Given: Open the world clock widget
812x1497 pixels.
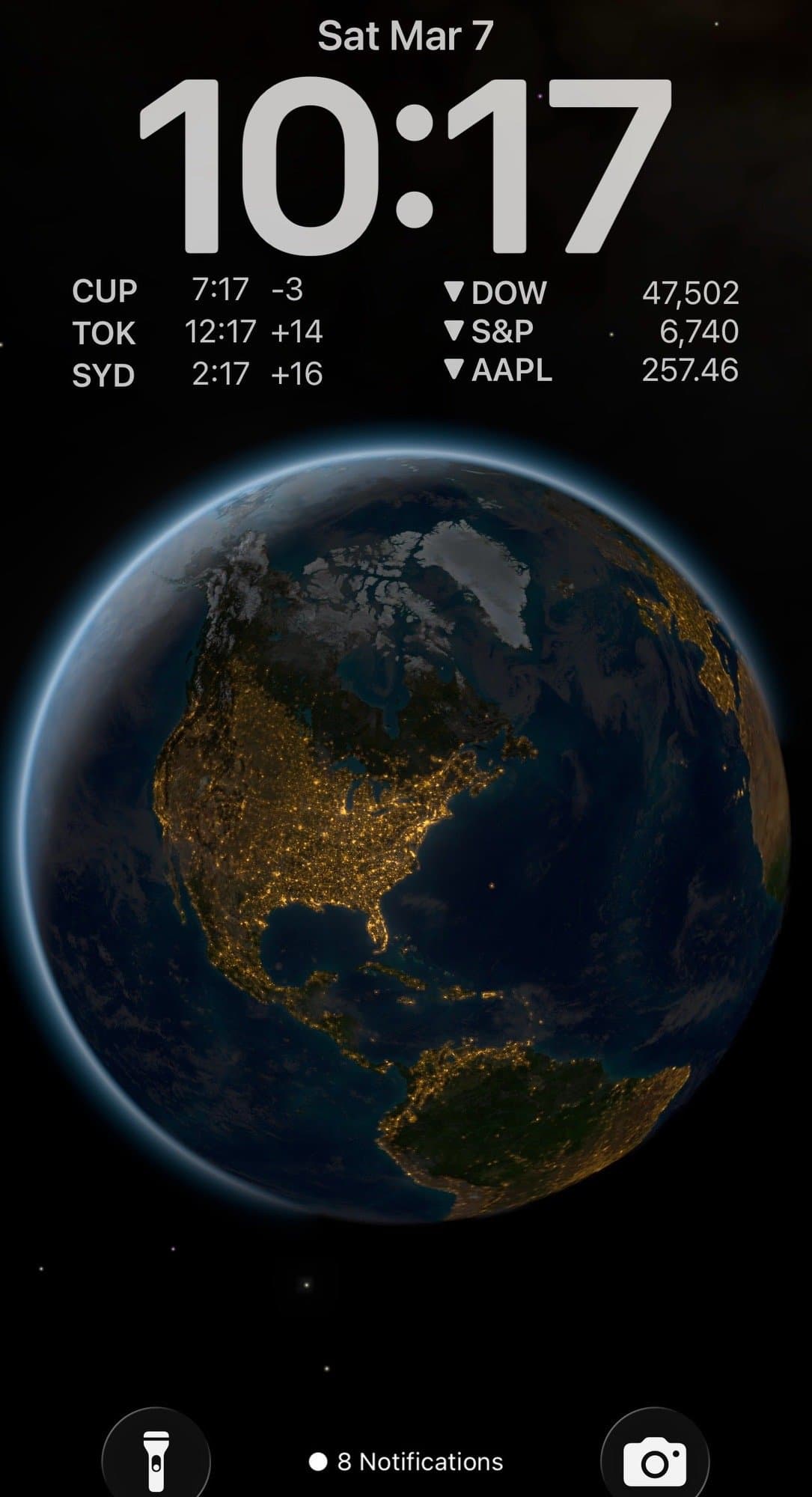Looking at the screenshot, I should coord(197,332).
